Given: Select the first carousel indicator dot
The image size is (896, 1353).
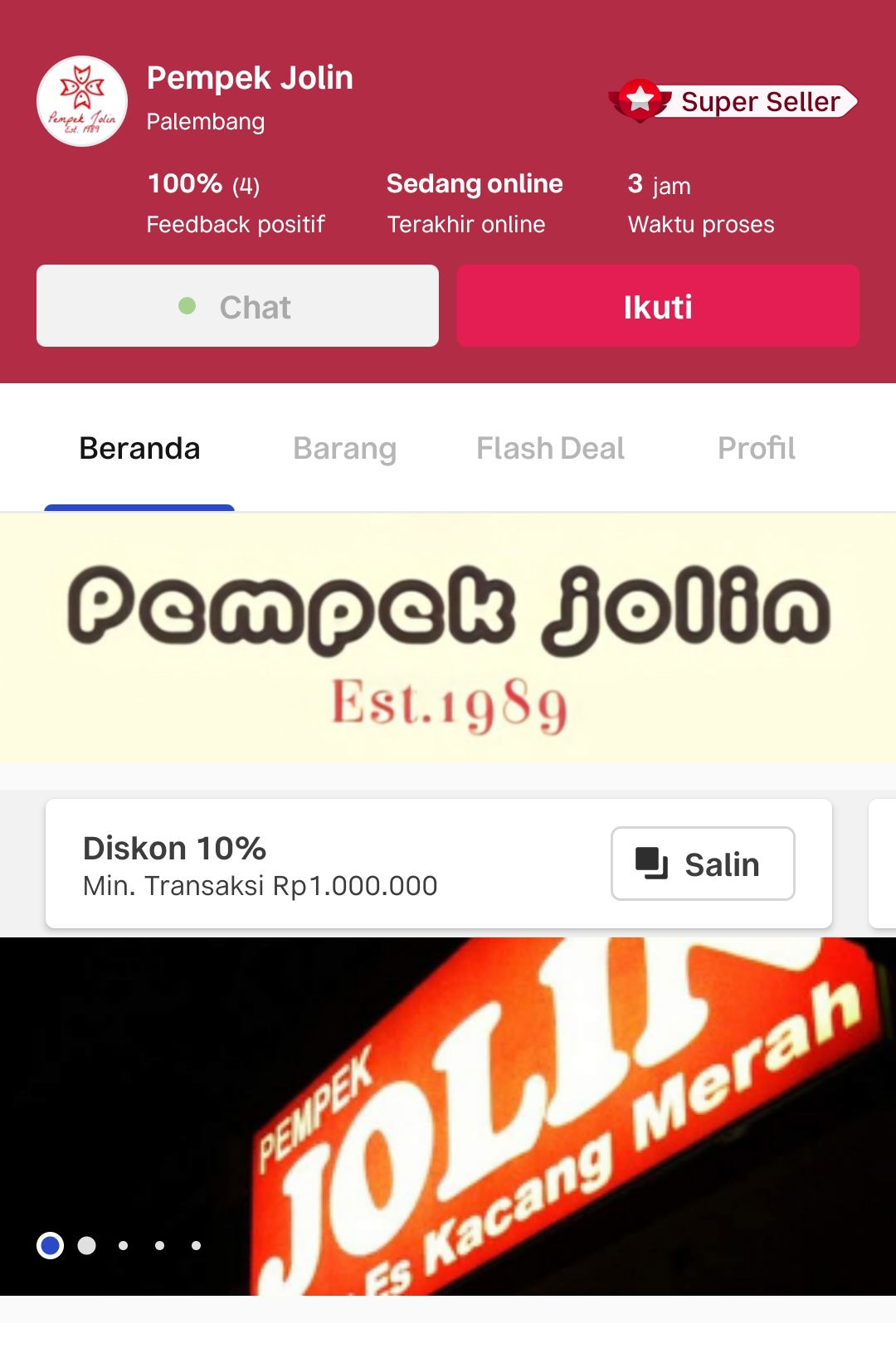Looking at the screenshot, I should [50, 1244].
